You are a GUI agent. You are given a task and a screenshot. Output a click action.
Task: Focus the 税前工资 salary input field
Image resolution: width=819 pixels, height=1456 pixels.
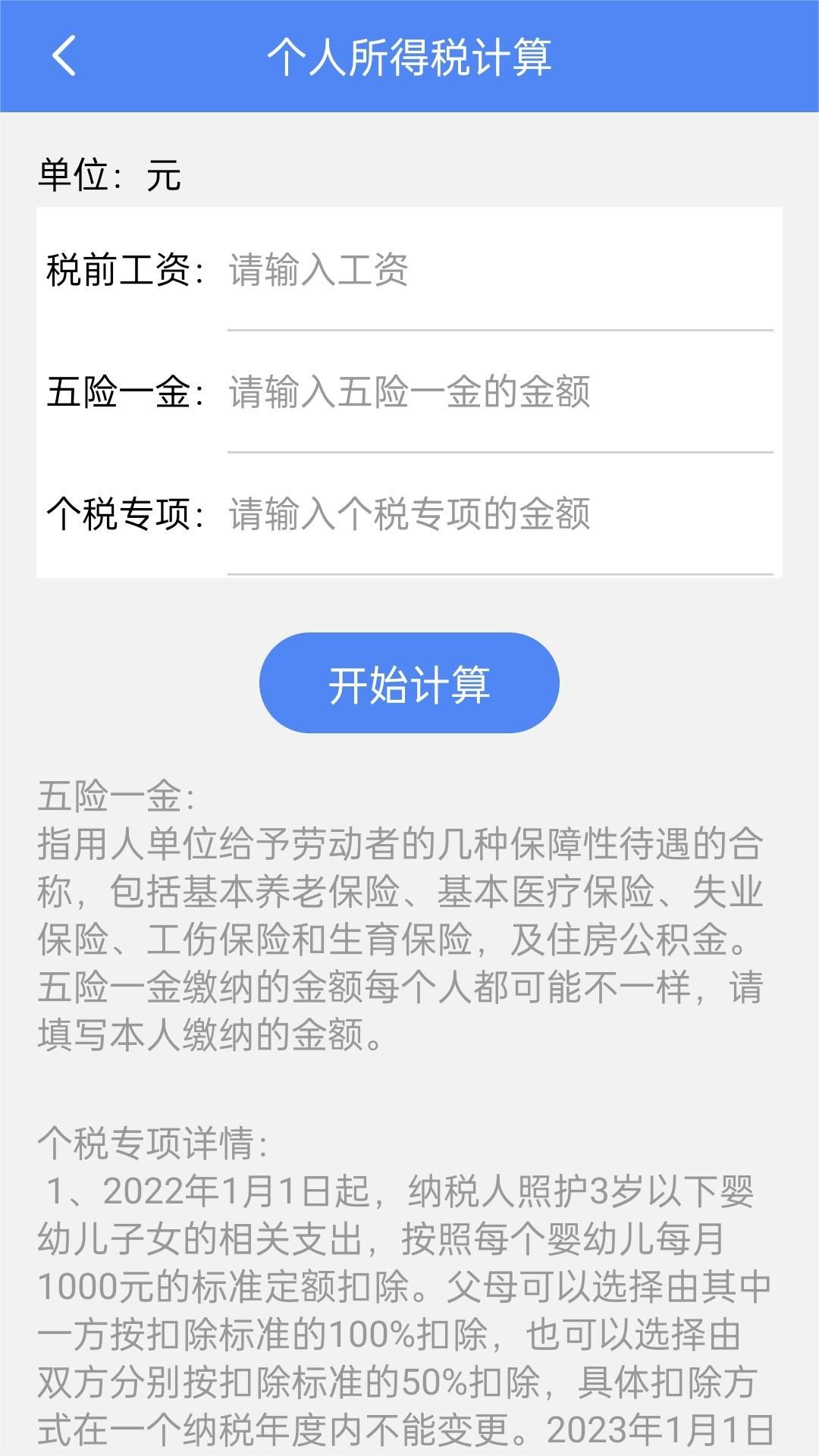click(x=499, y=271)
